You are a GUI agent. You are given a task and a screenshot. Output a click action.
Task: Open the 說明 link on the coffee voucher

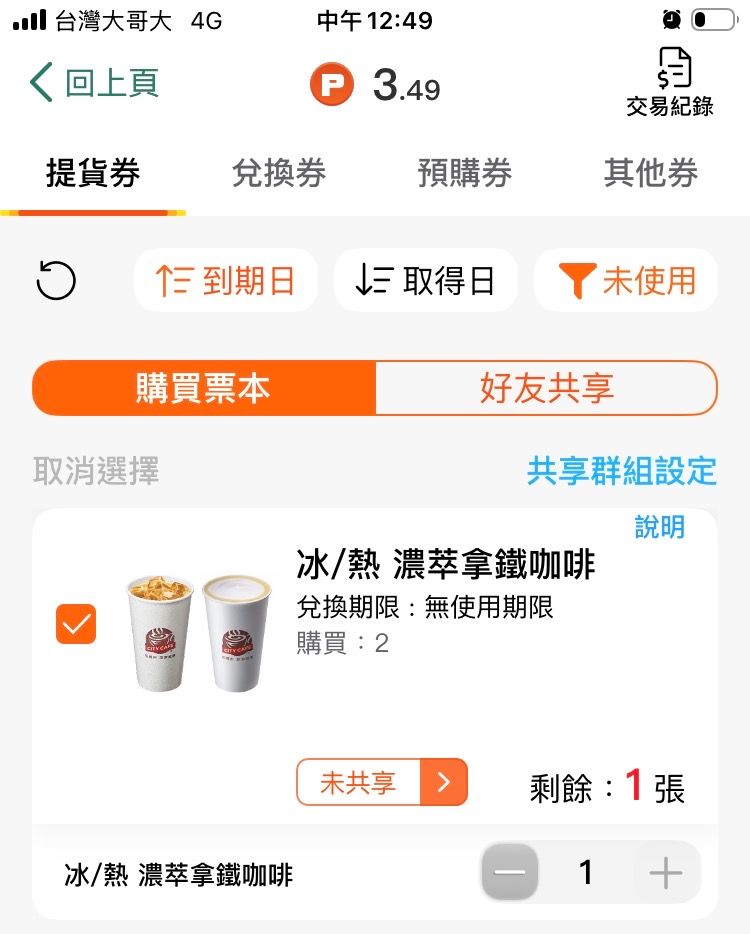click(660, 528)
